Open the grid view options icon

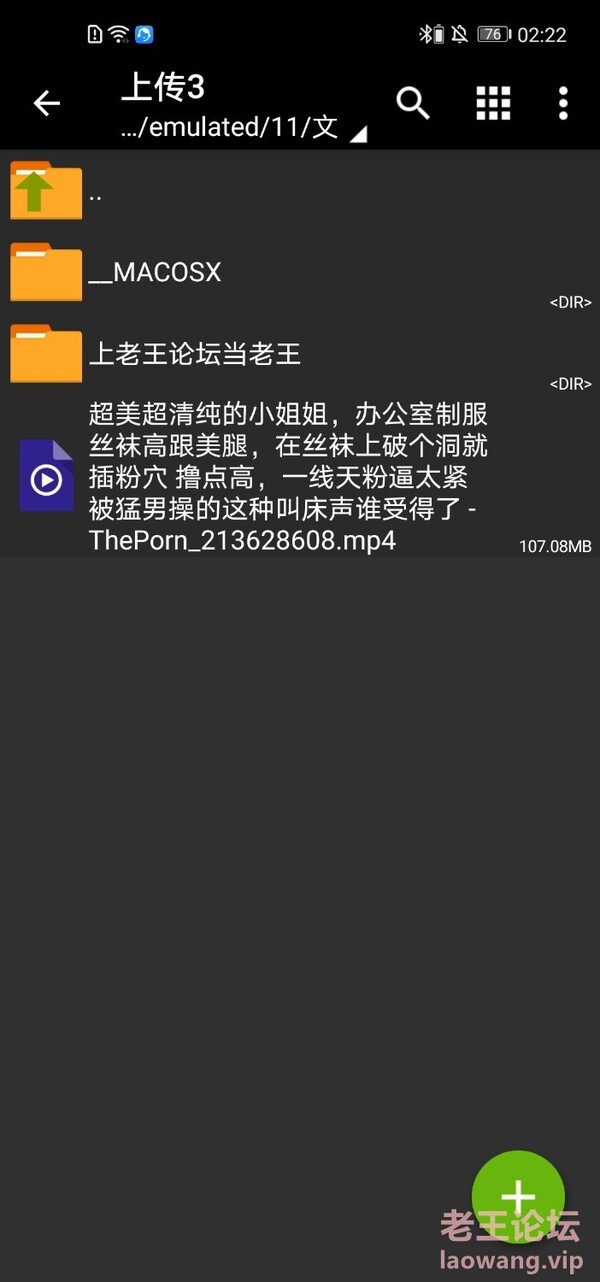coord(493,103)
